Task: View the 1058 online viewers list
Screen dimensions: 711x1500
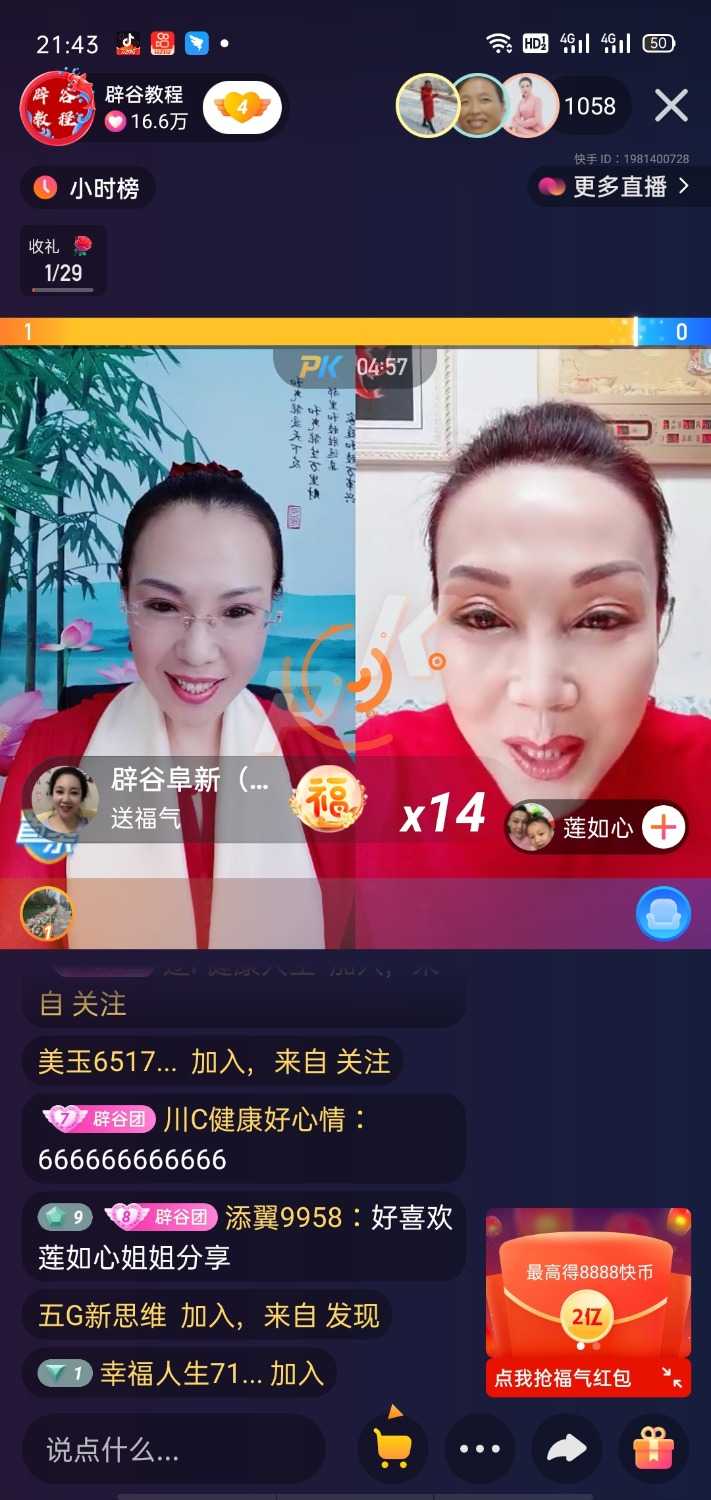Action: click(589, 106)
